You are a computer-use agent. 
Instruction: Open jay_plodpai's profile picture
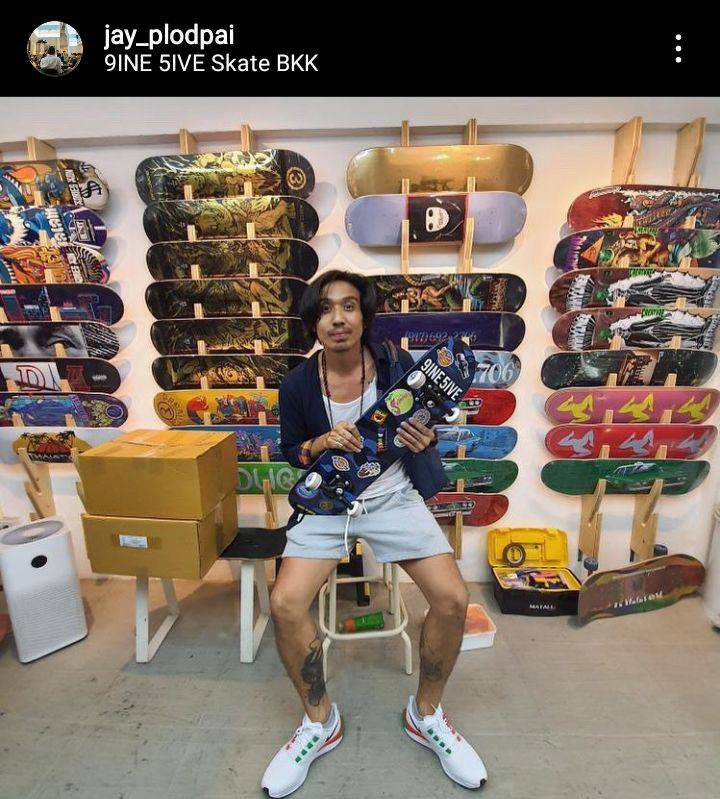[x=55, y=48]
